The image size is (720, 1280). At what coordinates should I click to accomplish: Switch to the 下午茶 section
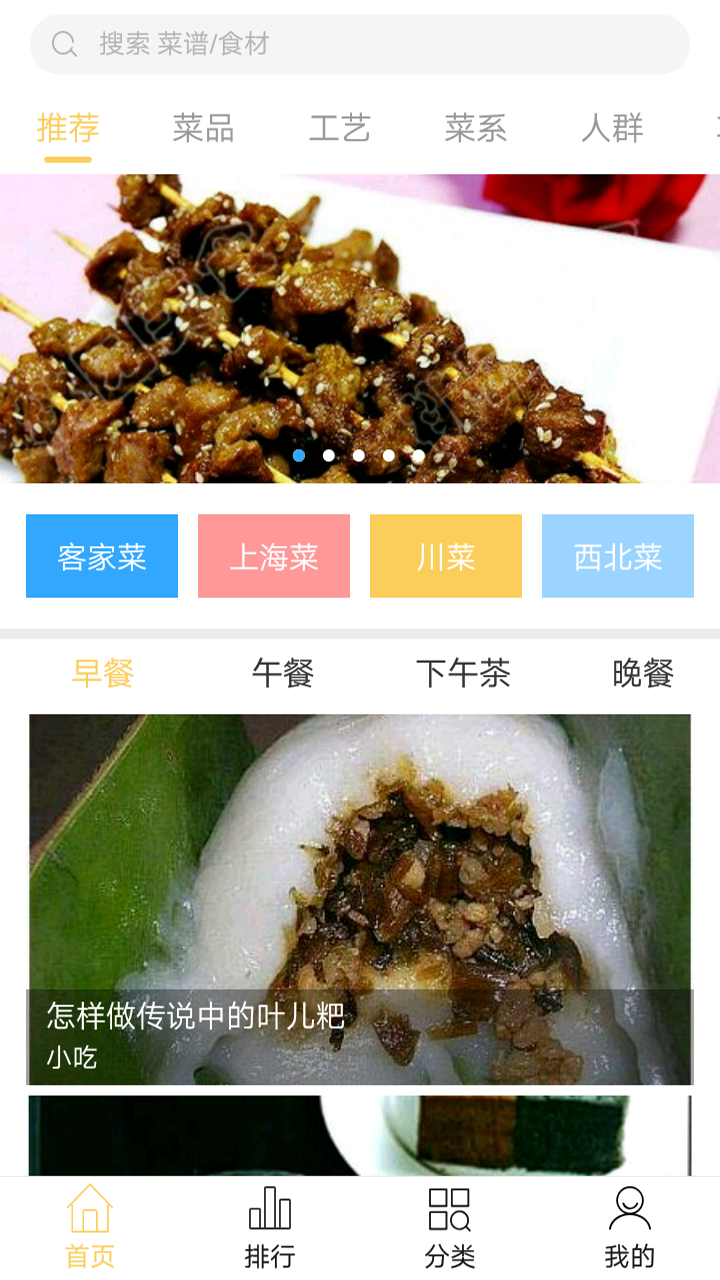click(x=464, y=674)
